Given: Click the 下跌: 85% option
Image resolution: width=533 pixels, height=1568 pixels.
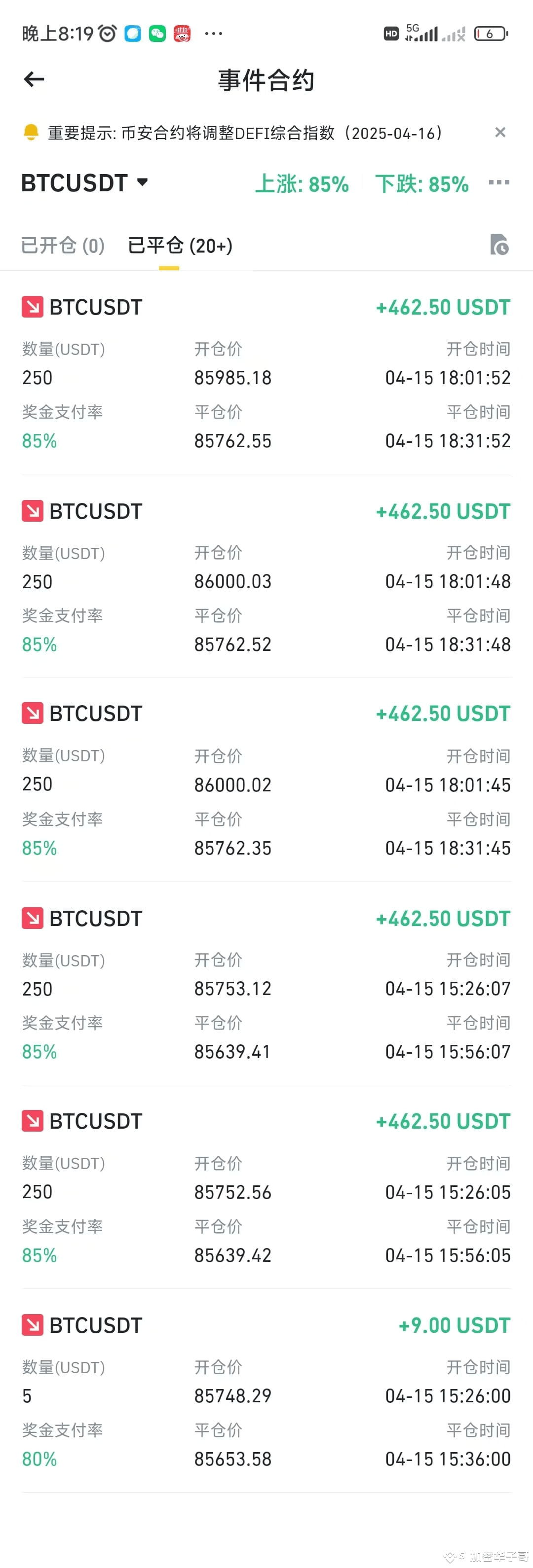Looking at the screenshot, I should pos(422,184).
